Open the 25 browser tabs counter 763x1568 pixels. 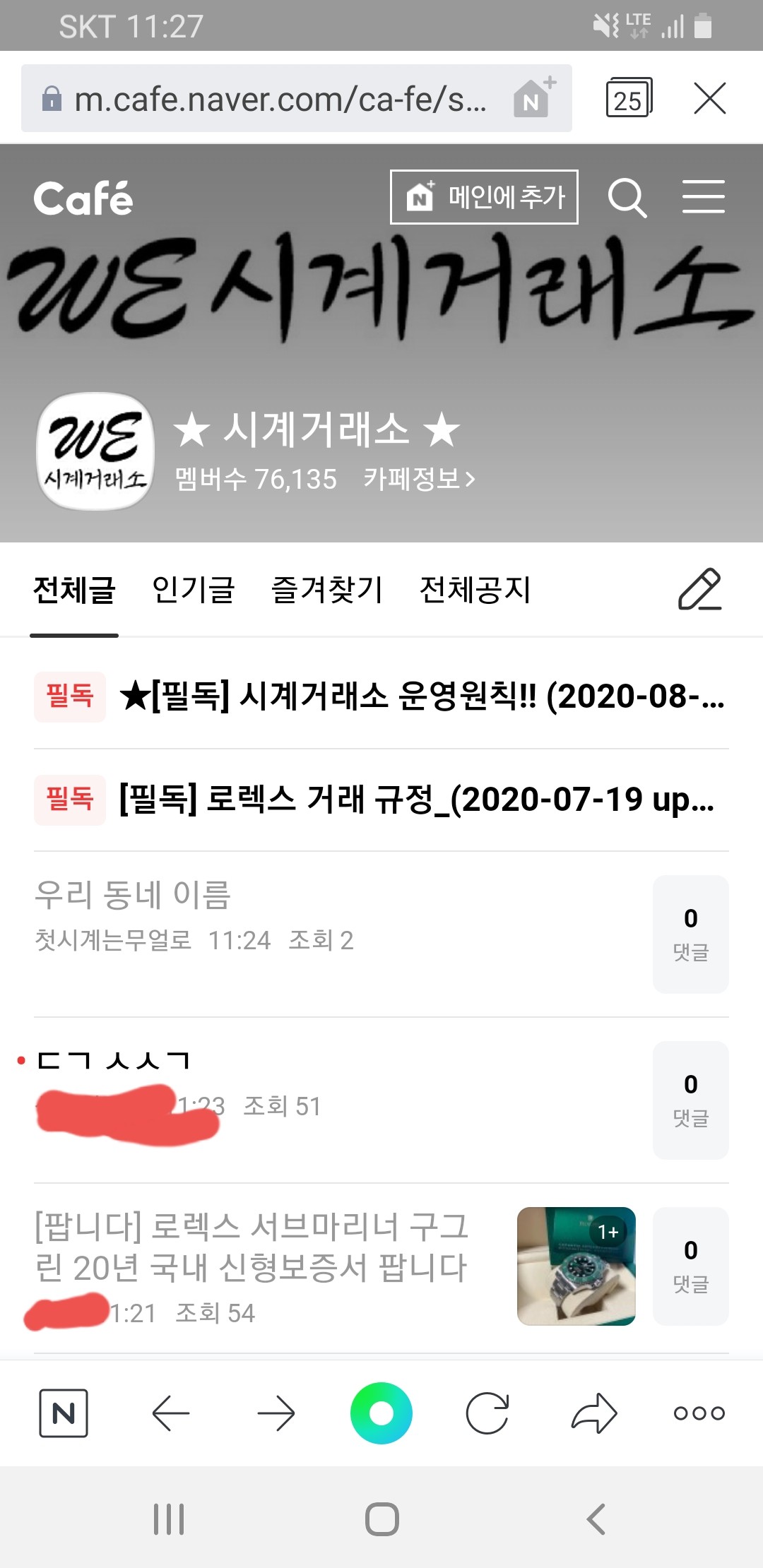coord(629,98)
